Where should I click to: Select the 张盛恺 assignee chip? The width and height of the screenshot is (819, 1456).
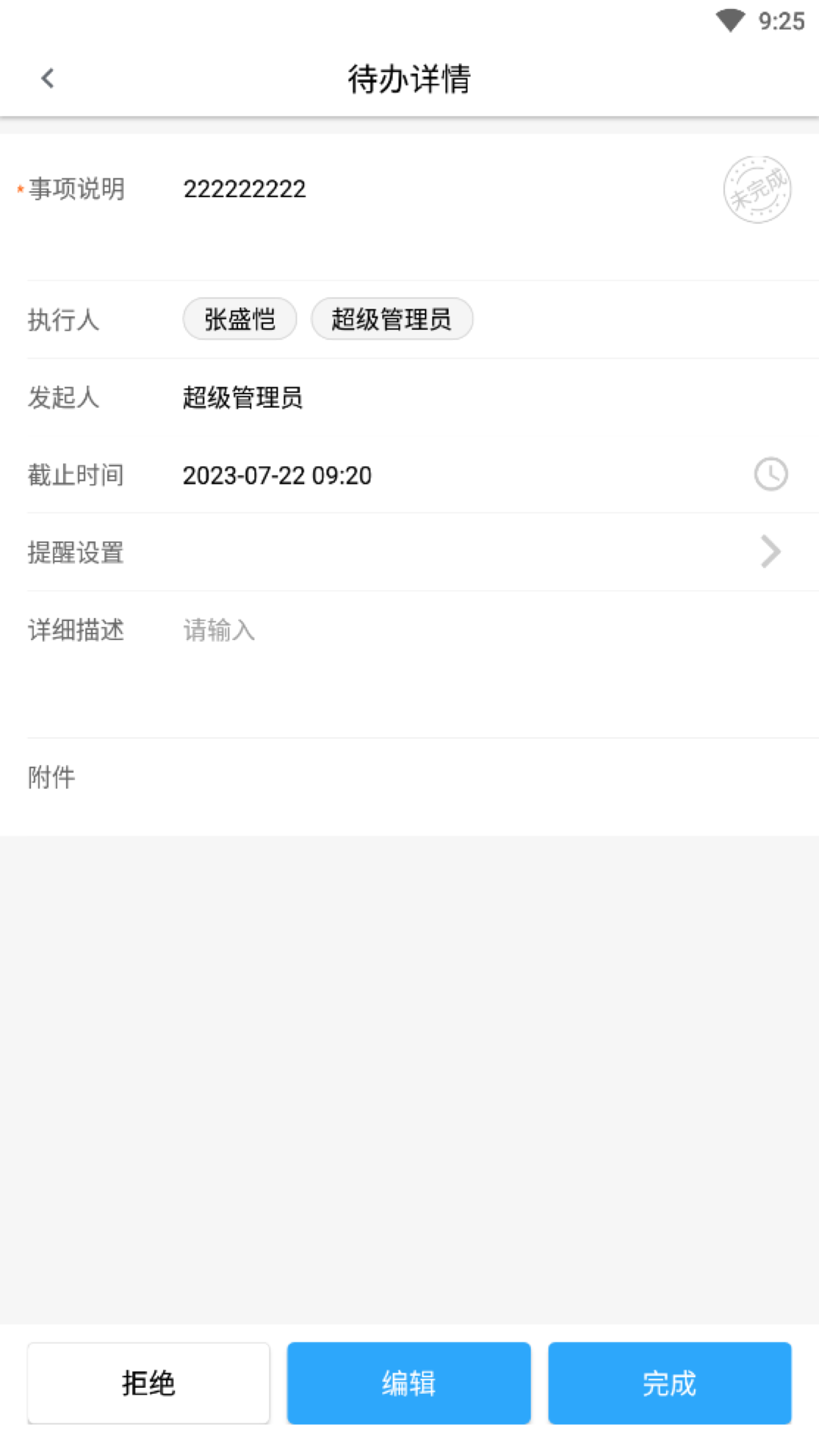pyautogui.click(x=240, y=319)
